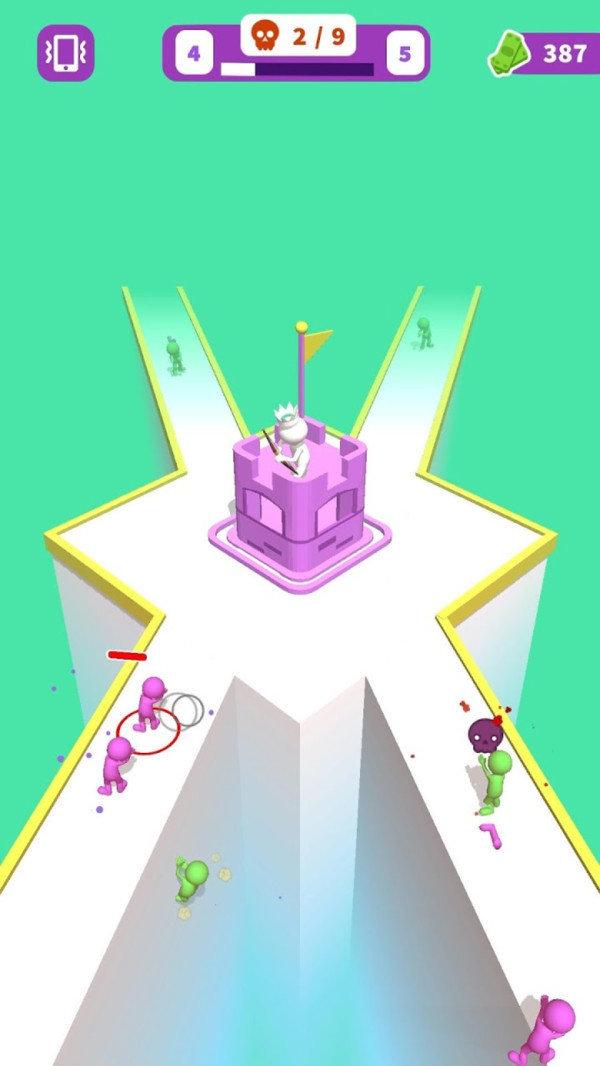Tap the pink enemy inside the red target circle

tap(151, 704)
